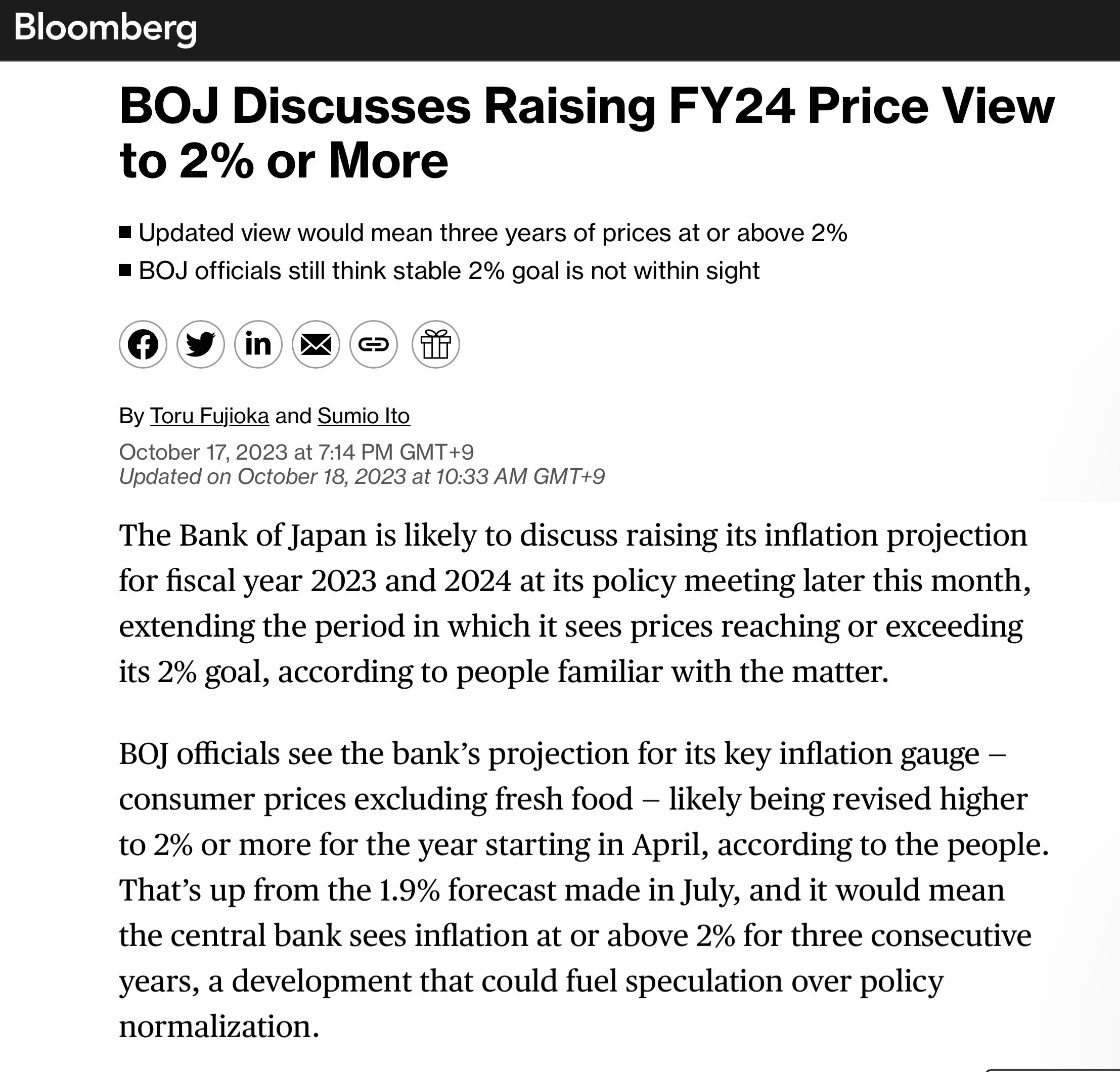Screen dimensions: 1120x1072
Task: Go to Bloomberg home via logo
Action: 106,29
